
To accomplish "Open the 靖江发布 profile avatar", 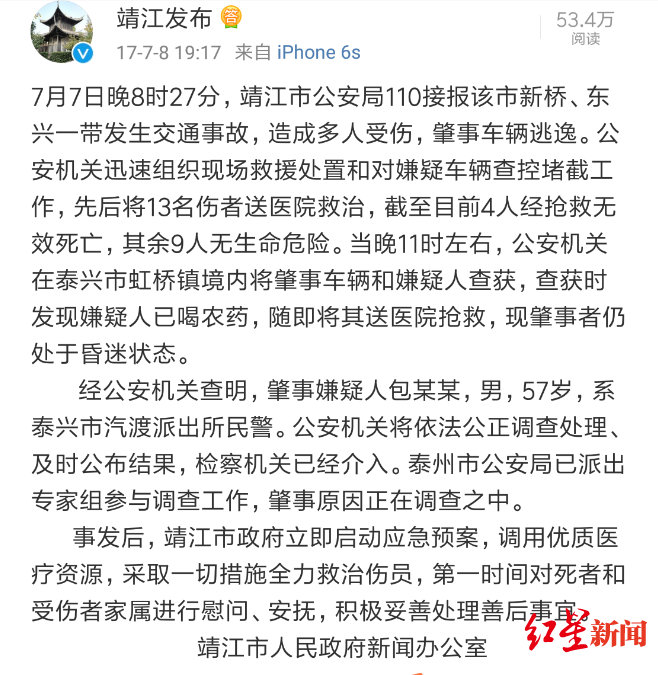I will click(x=63, y=35).
